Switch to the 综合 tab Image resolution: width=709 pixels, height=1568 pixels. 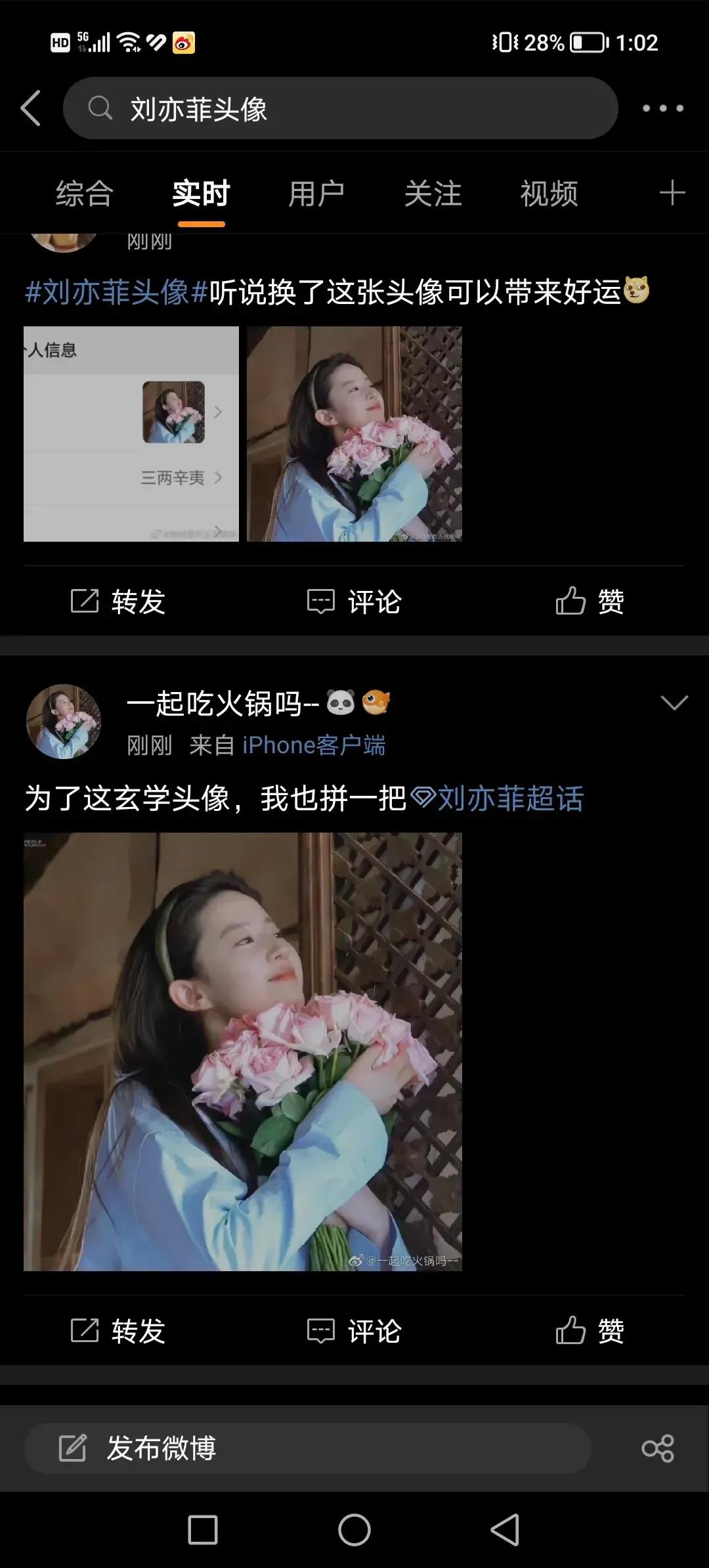85,194
